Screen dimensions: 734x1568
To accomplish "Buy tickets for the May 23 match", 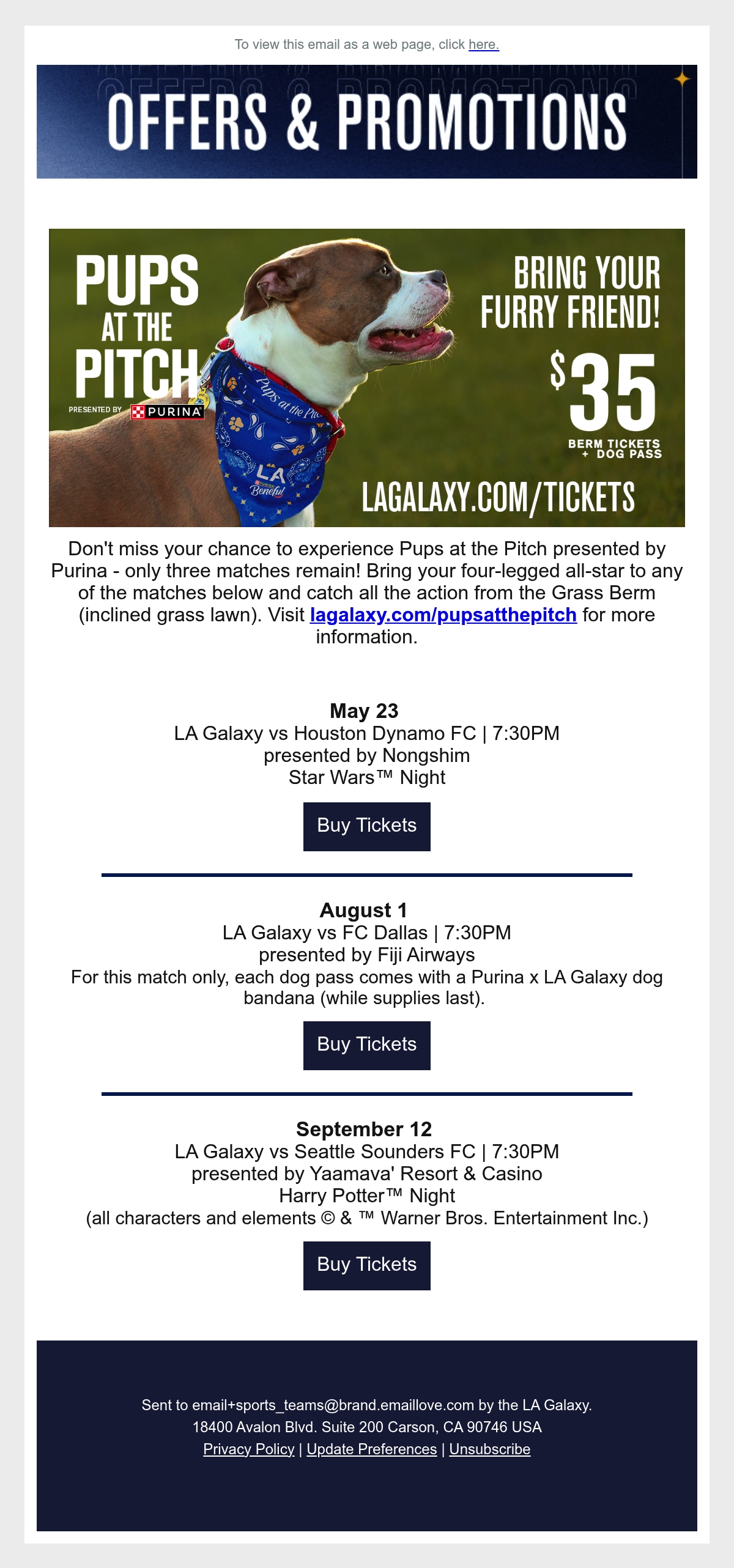I will 367,826.
